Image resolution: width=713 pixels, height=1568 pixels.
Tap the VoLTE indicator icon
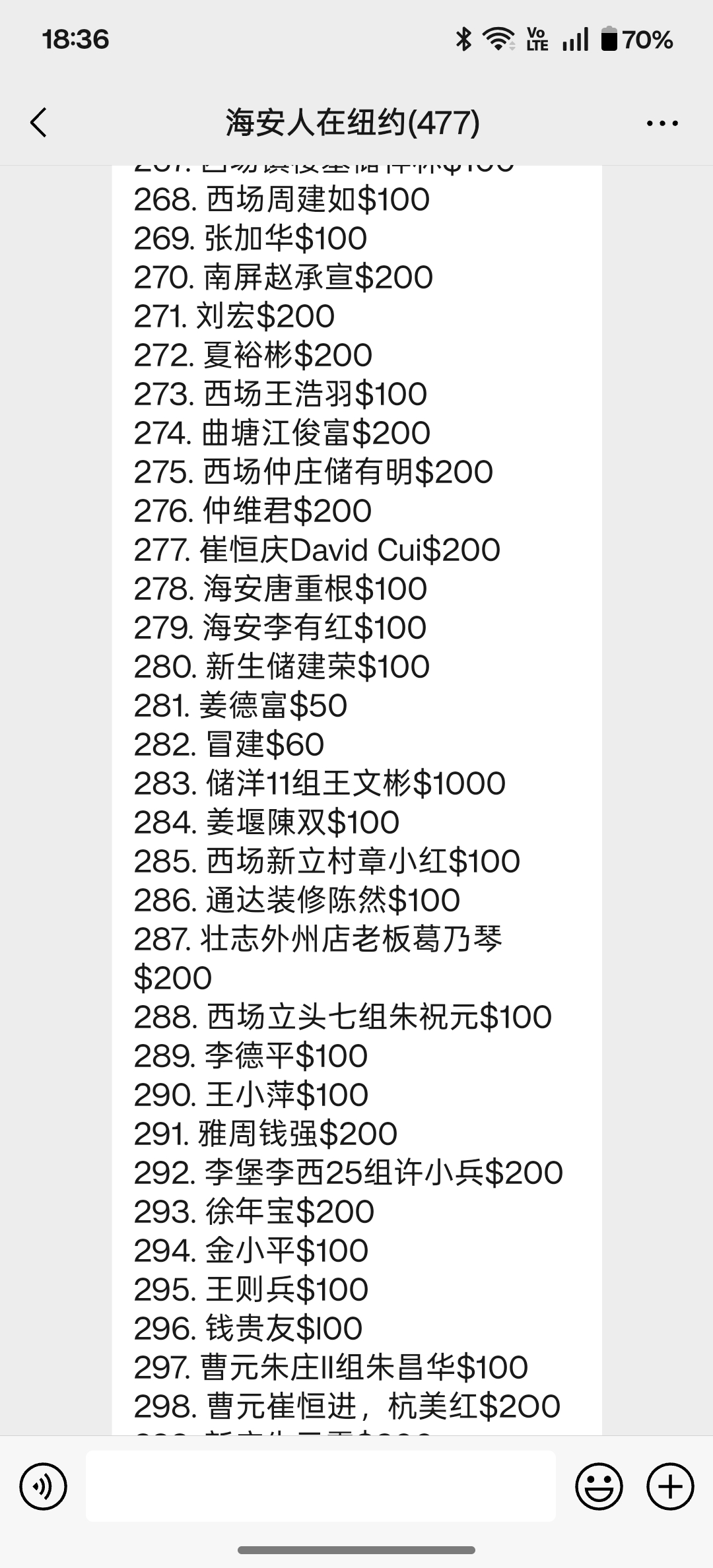click(536, 39)
